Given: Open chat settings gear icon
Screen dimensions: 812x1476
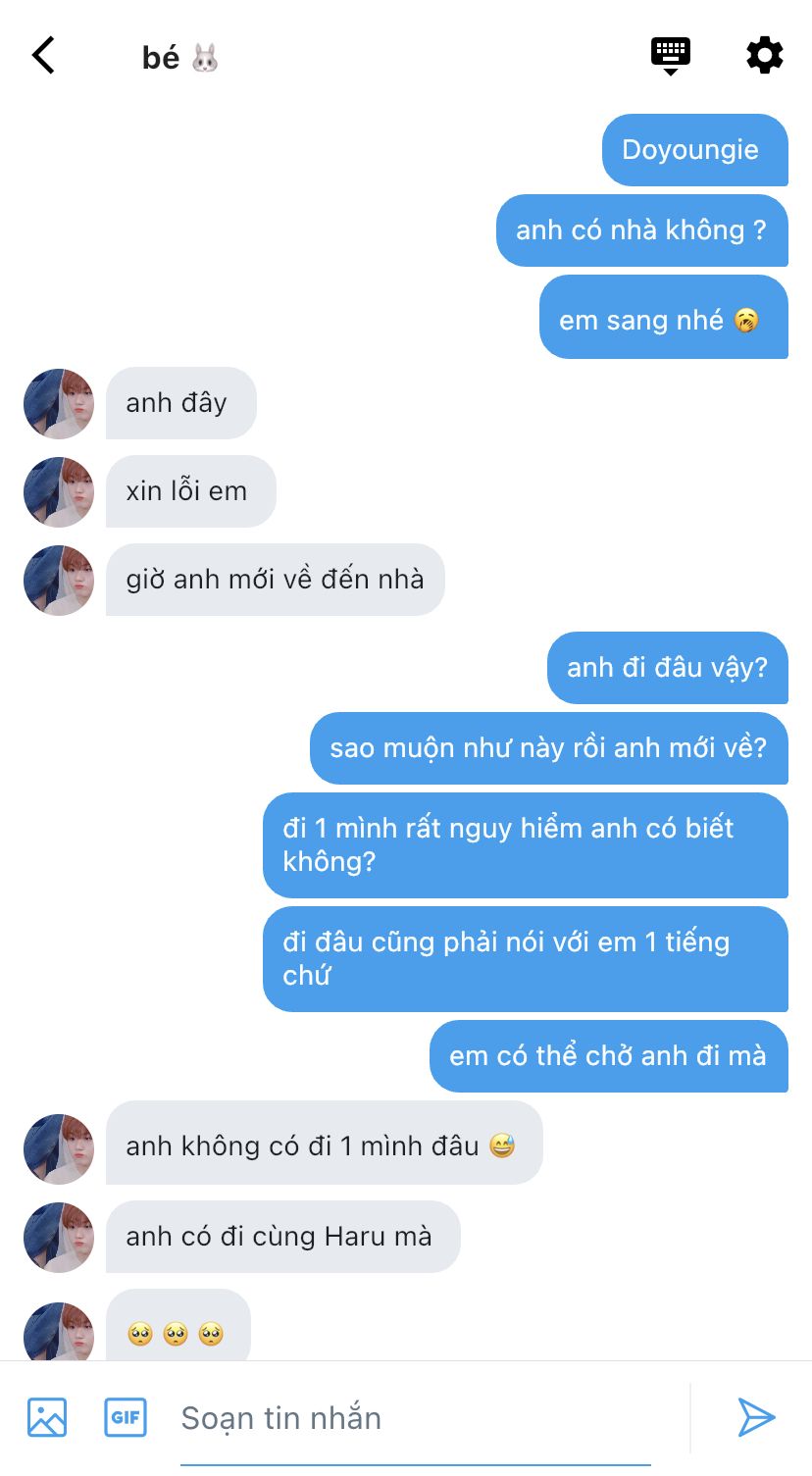Looking at the screenshot, I should [765, 55].
